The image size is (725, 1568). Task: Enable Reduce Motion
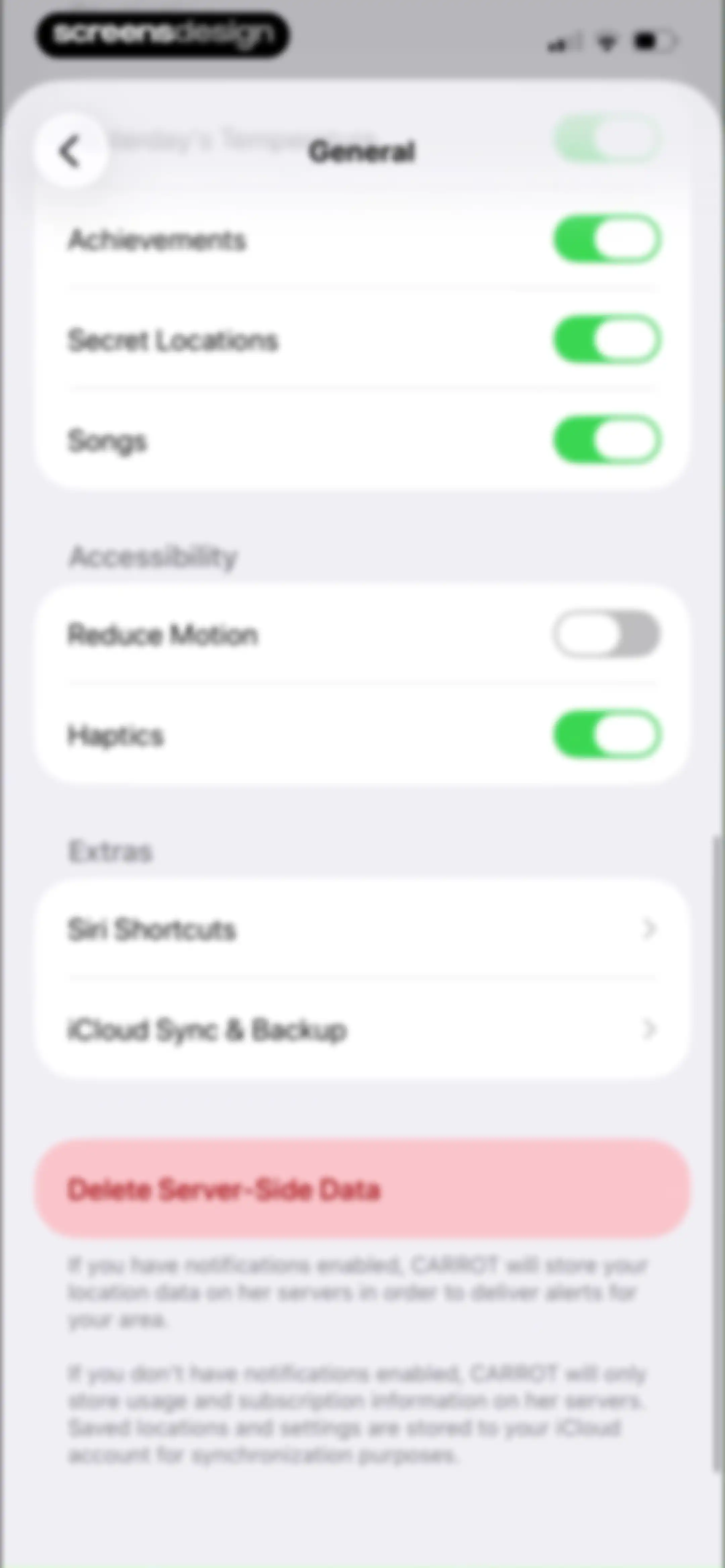pyautogui.click(x=607, y=634)
